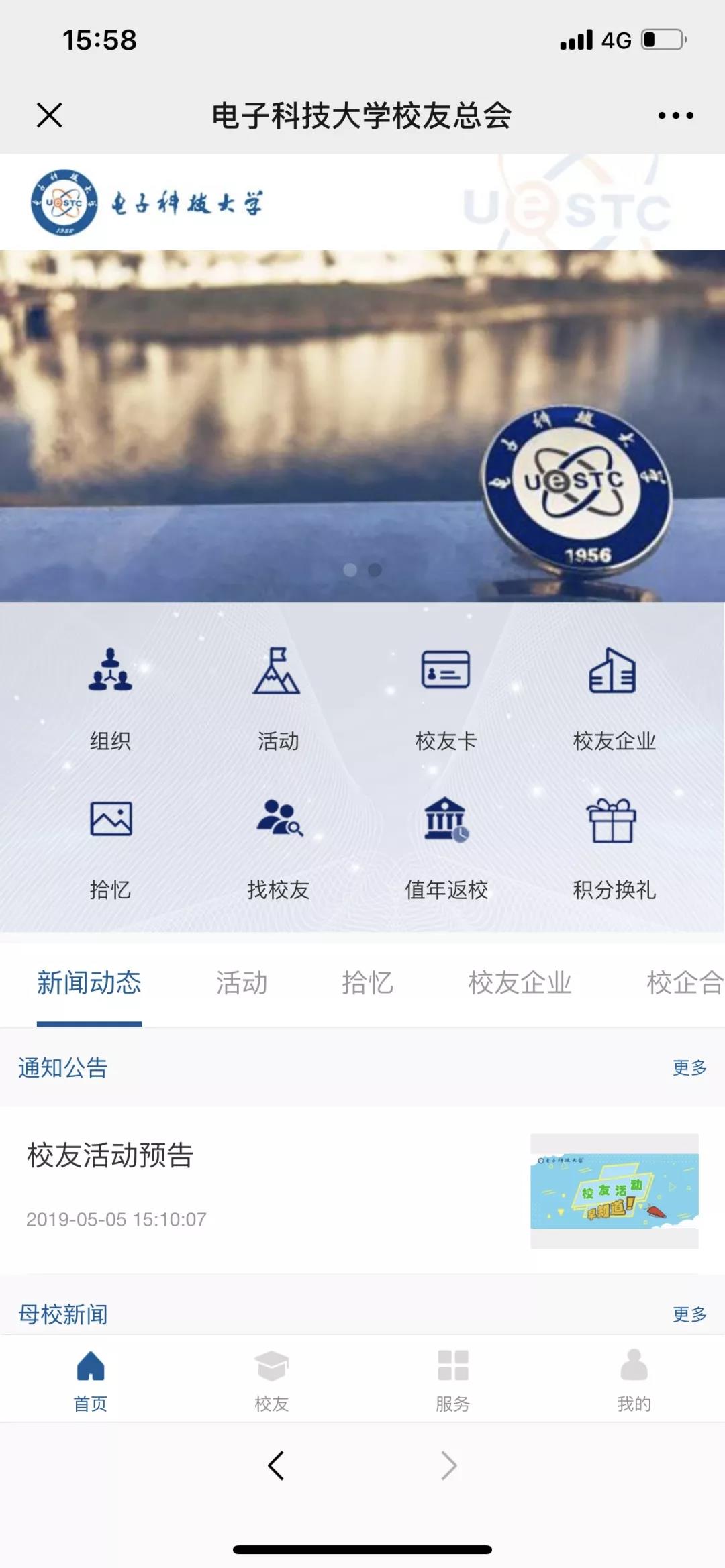This screenshot has width=725, height=1568.
Task: Open 找校友 to find alumni
Action: point(278,845)
